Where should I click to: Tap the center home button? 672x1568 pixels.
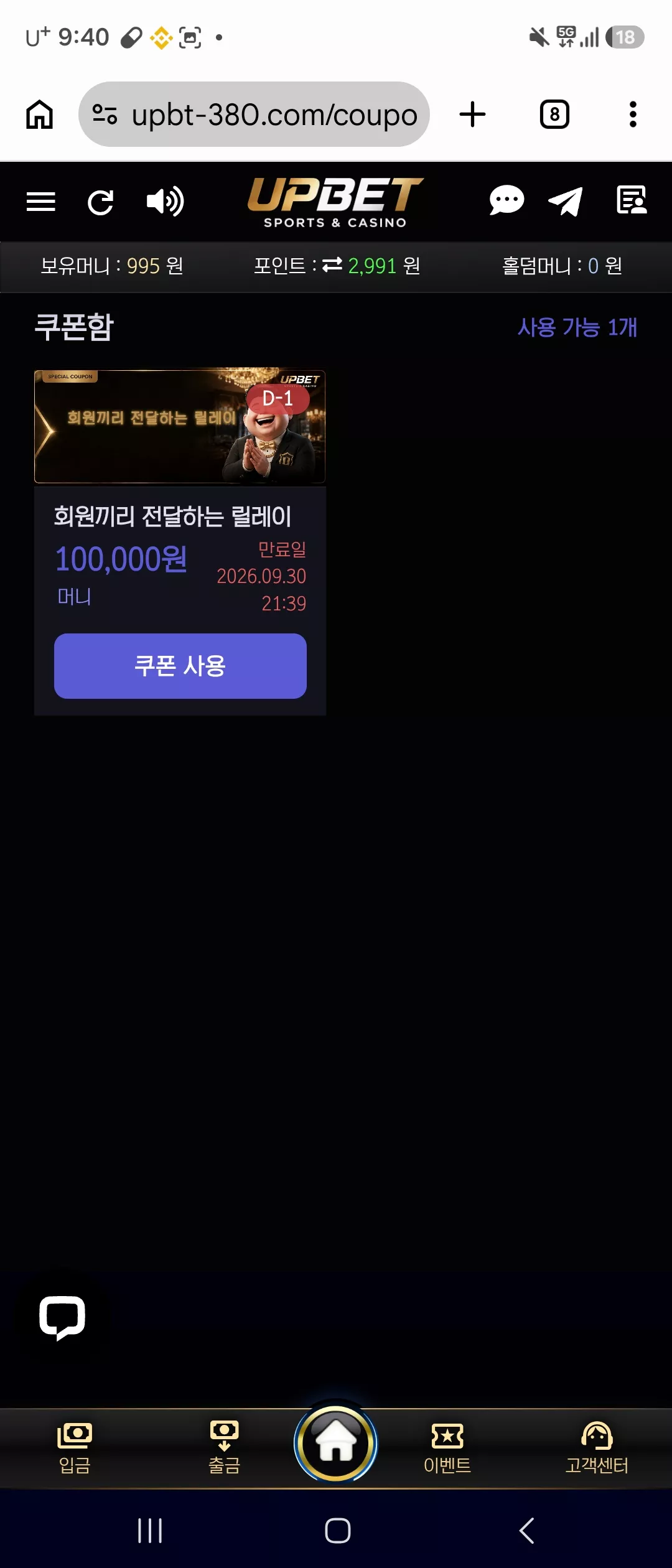pos(336,1442)
